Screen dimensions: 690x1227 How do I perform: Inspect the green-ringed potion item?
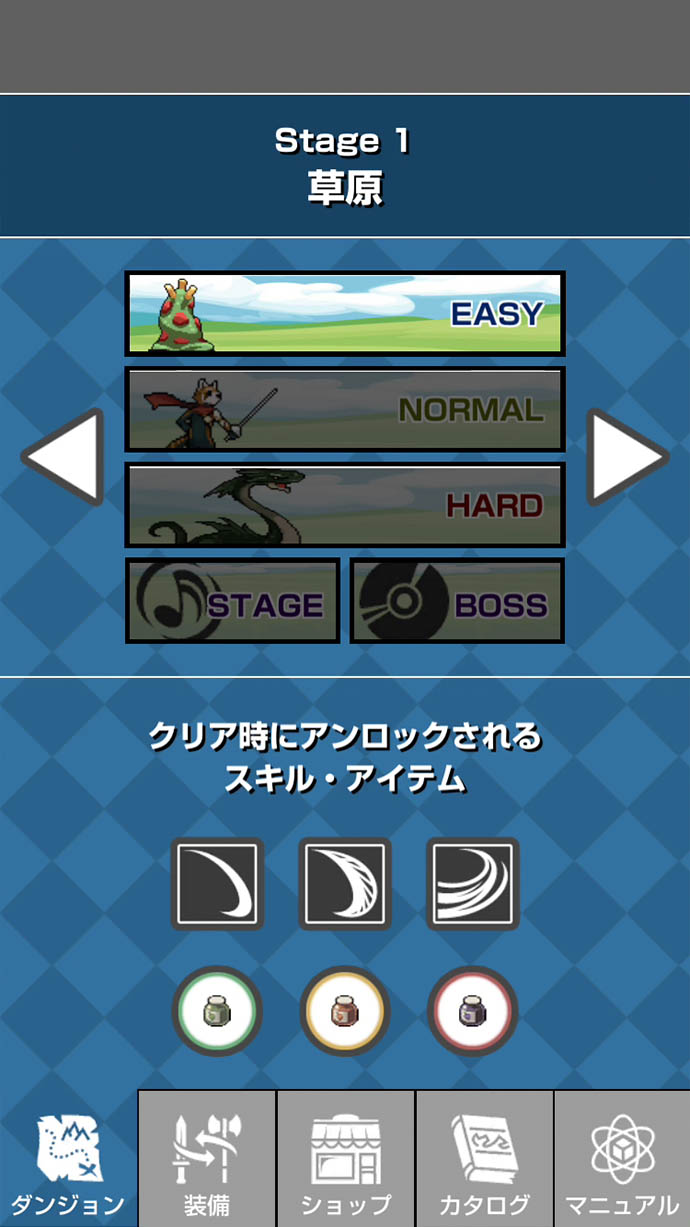click(x=217, y=1011)
